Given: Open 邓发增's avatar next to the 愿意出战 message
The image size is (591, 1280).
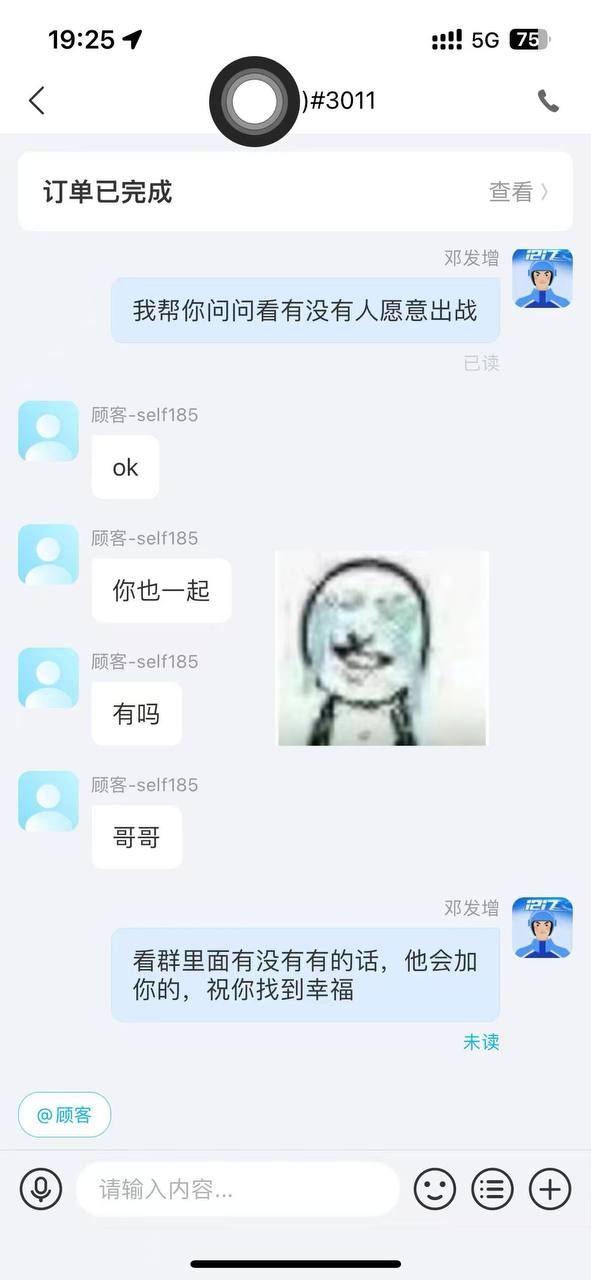Looking at the screenshot, I should pyautogui.click(x=542, y=278).
